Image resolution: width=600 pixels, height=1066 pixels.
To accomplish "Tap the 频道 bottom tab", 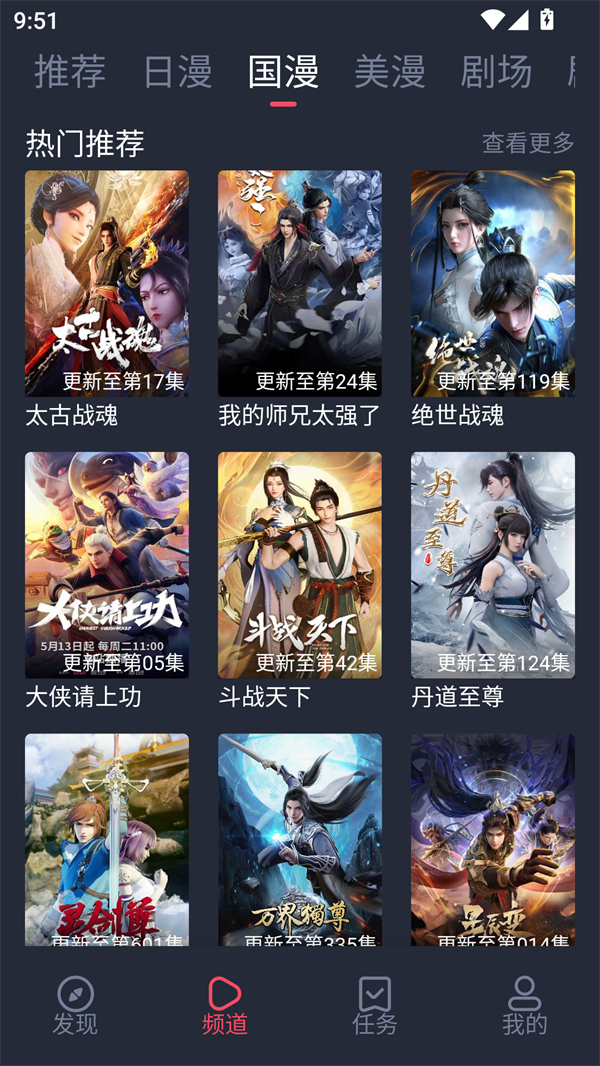I will (x=225, y=1005).
